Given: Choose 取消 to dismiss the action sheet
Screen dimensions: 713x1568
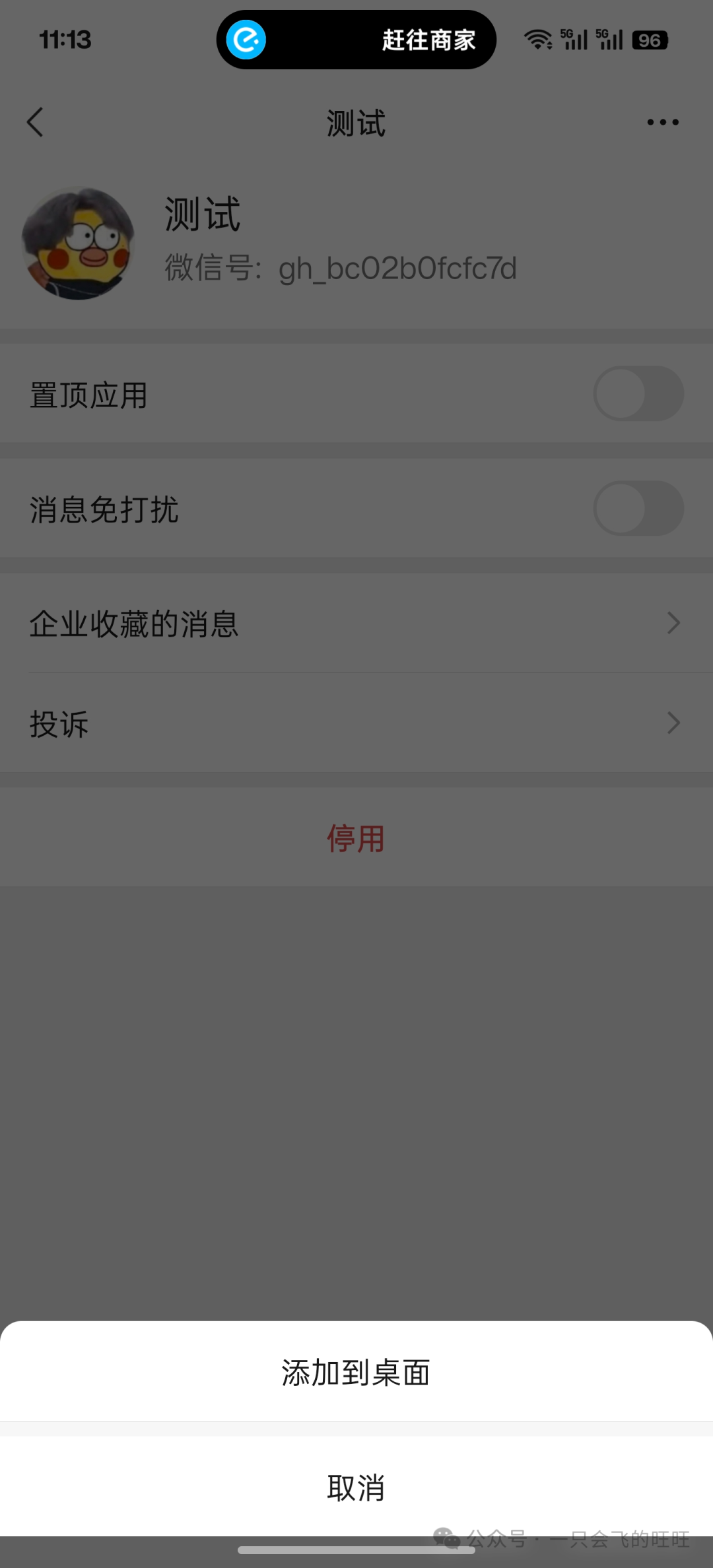Looking at the screenshot, I should (x=356, y=1488).
